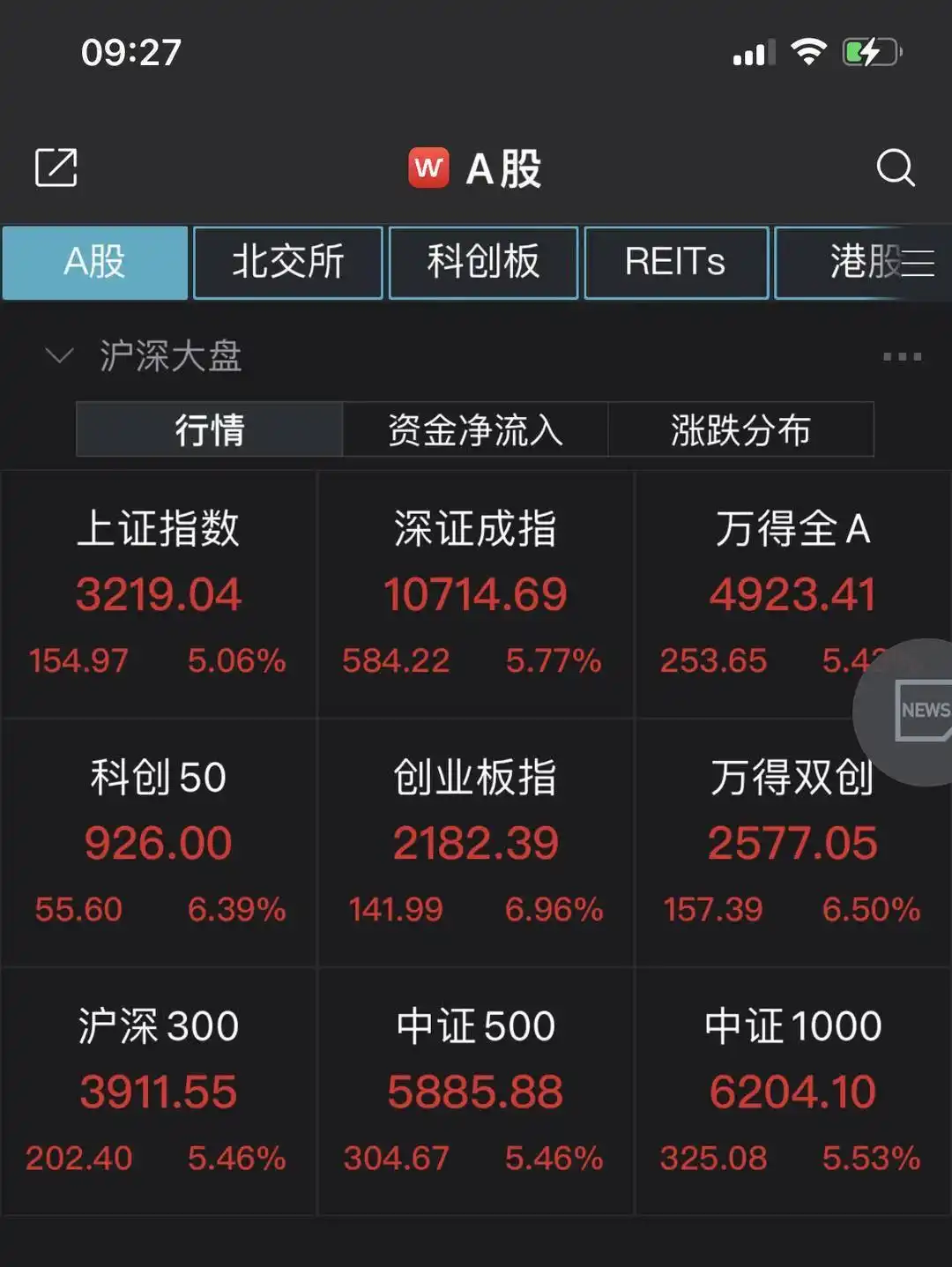This screenshot has width=952, height=1267.
Task: Switch to the 科创板 section
Action: 482,262
